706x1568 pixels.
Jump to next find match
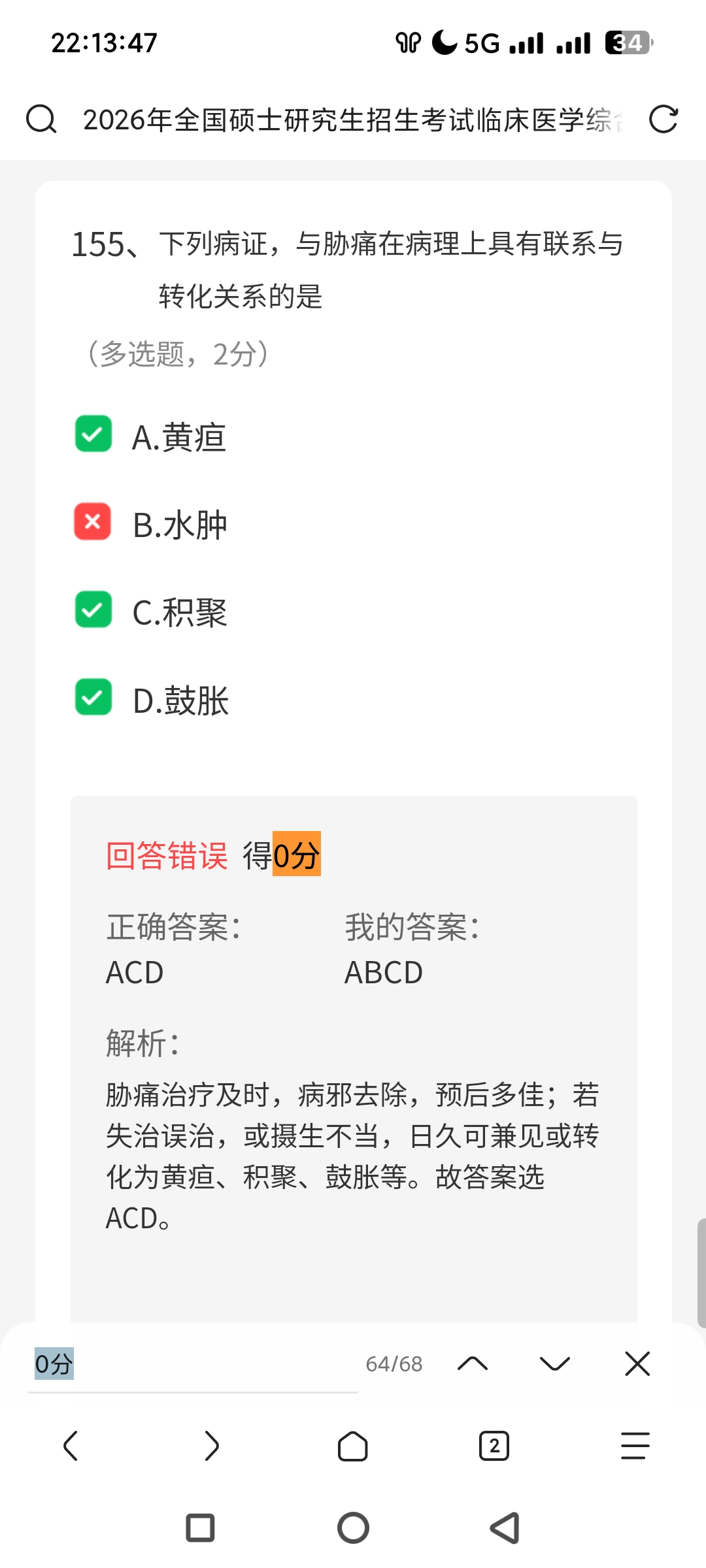coord(555,1364)
